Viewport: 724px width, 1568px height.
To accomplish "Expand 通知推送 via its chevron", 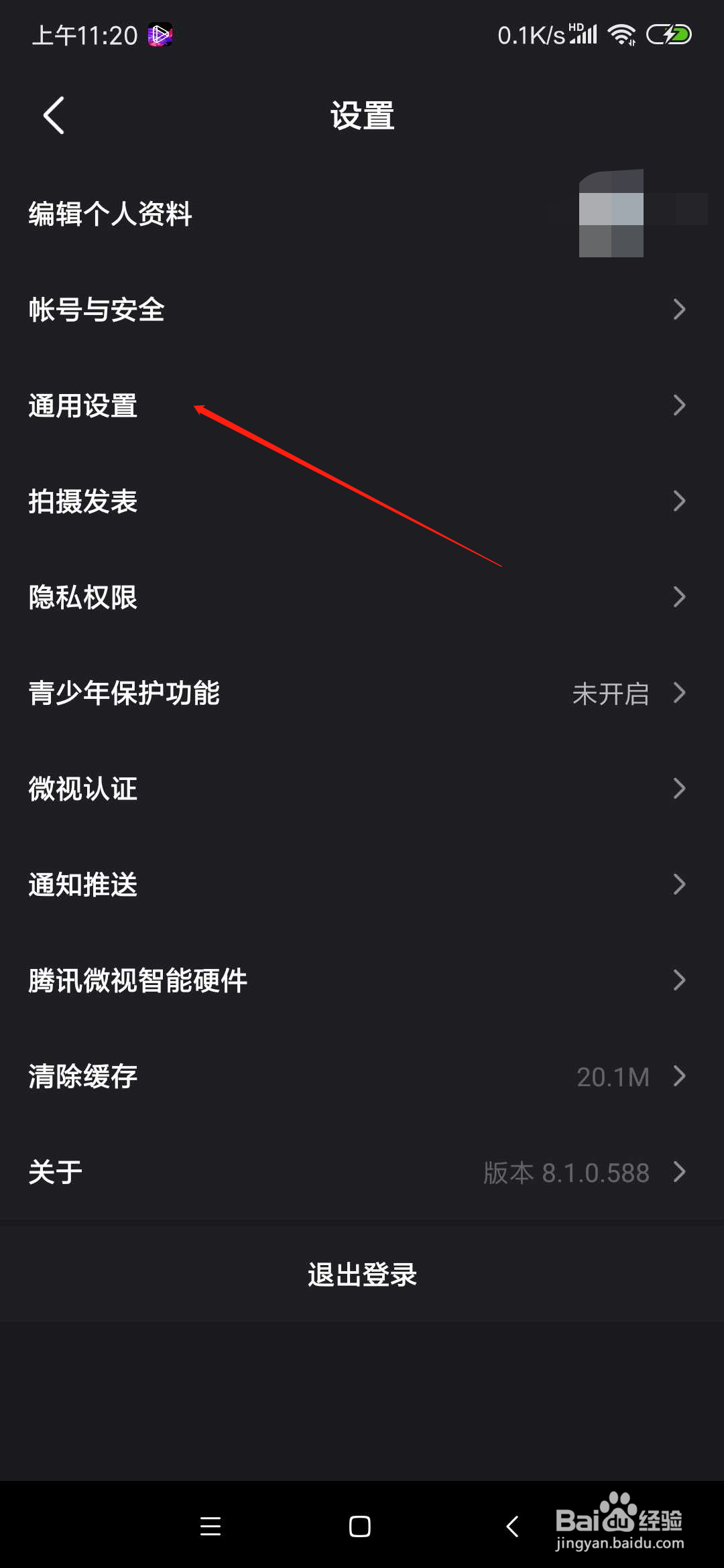I will coord(679,885).
